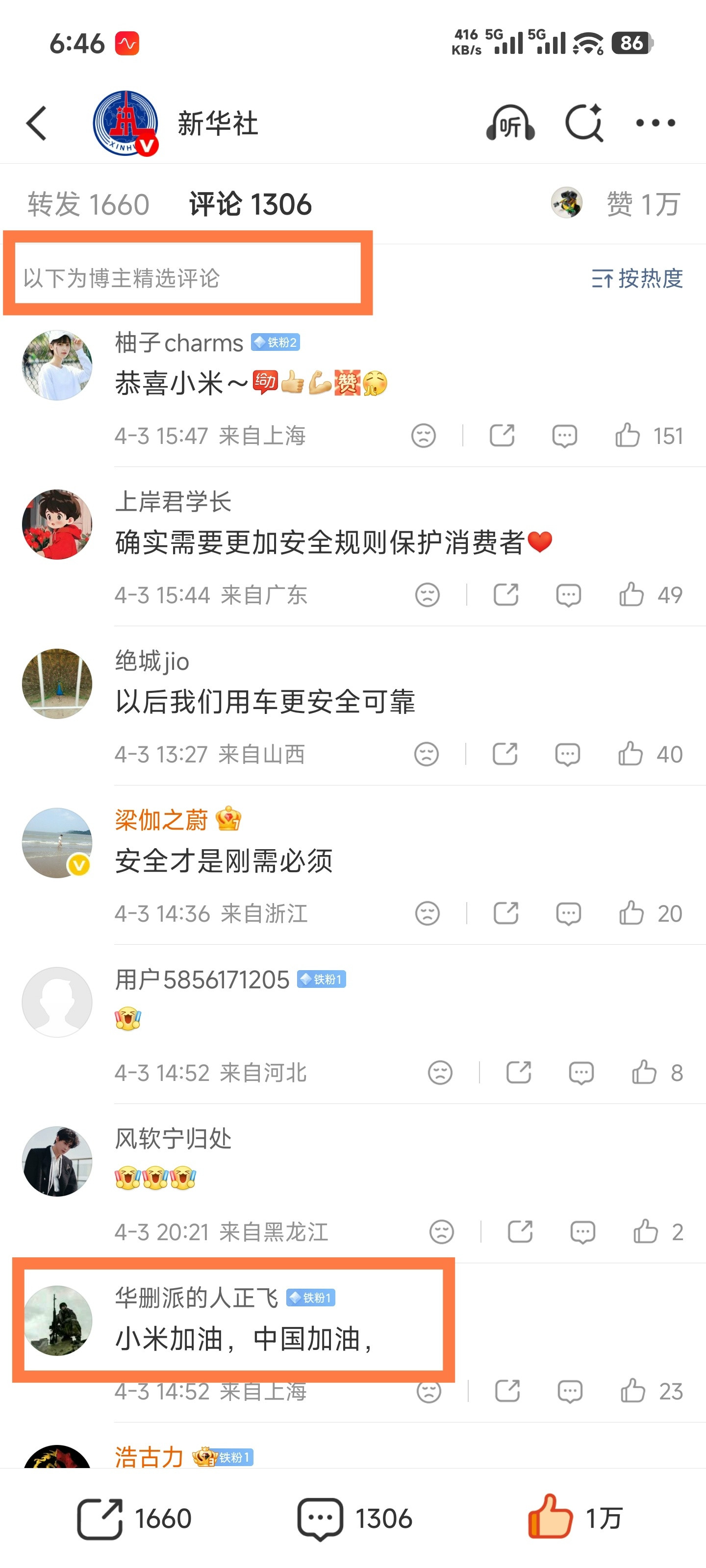Like the comment by 上岸君学长
The height and width of the screenshot is (1568, 706).
[x=631, y=595]
